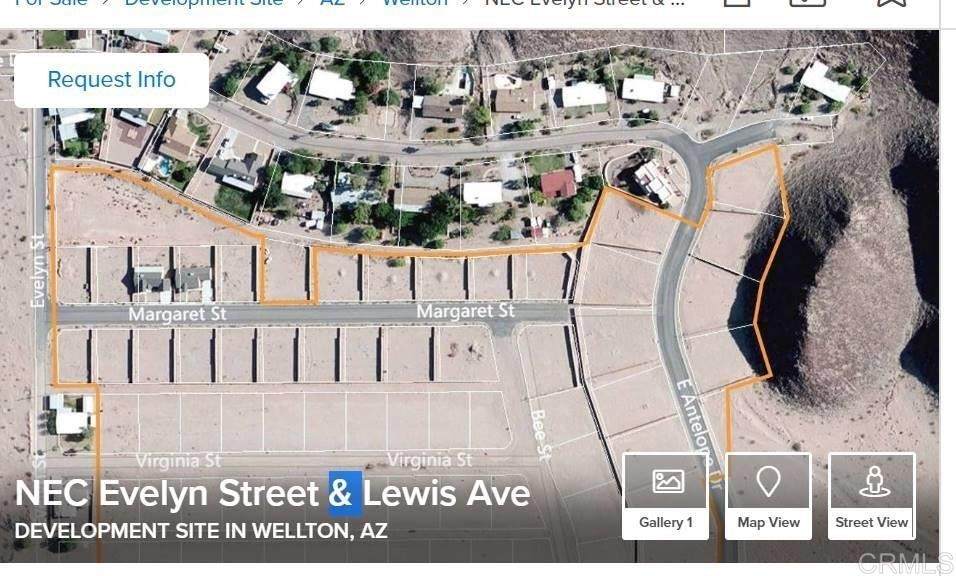Tap the Request Info button
The image size is (956, 576).
[x=111, y=80]
